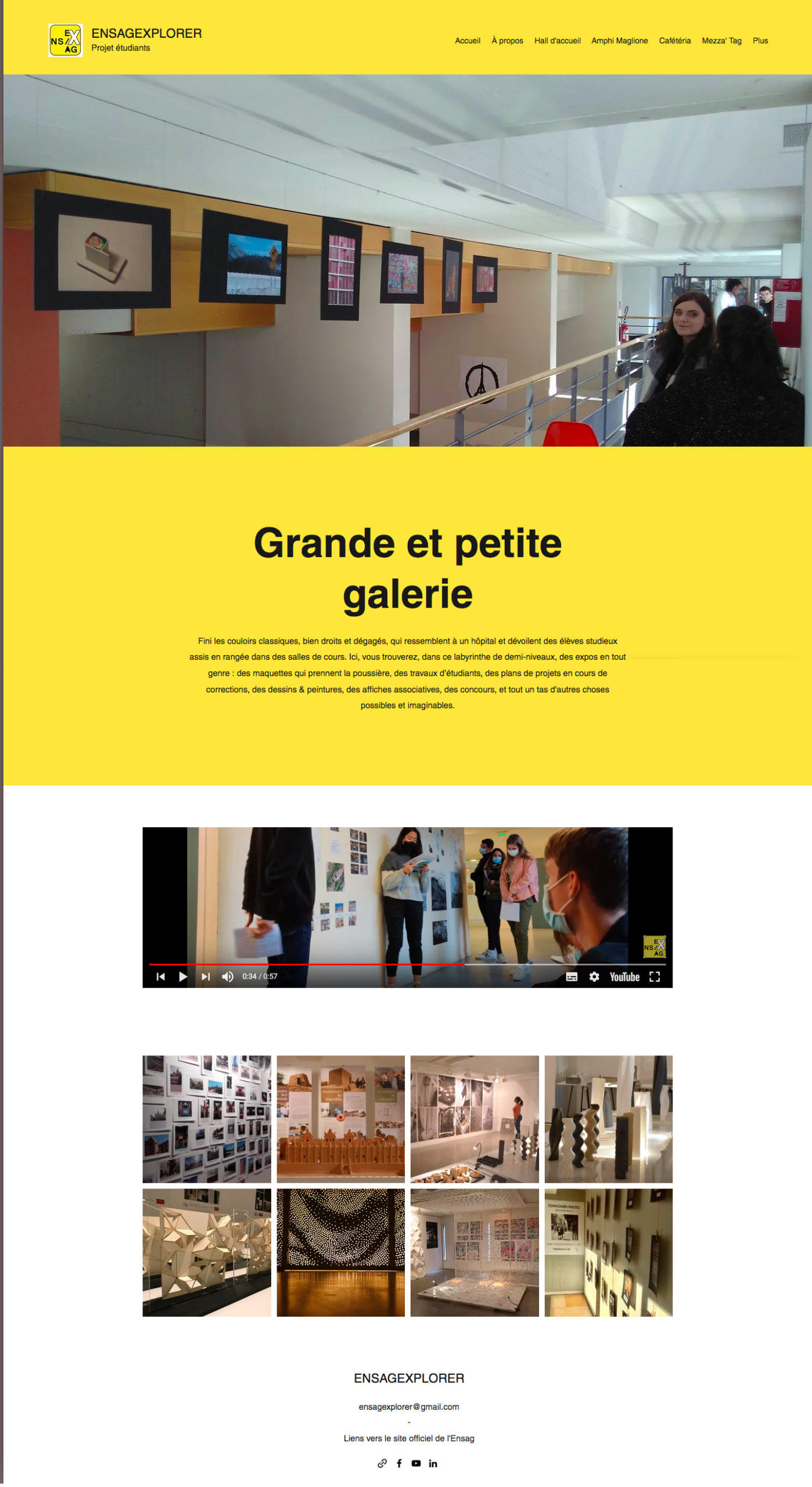812x1487 pixels.
Task: Open the Mezza' Tag page
Action: click(x=721, y=41)
